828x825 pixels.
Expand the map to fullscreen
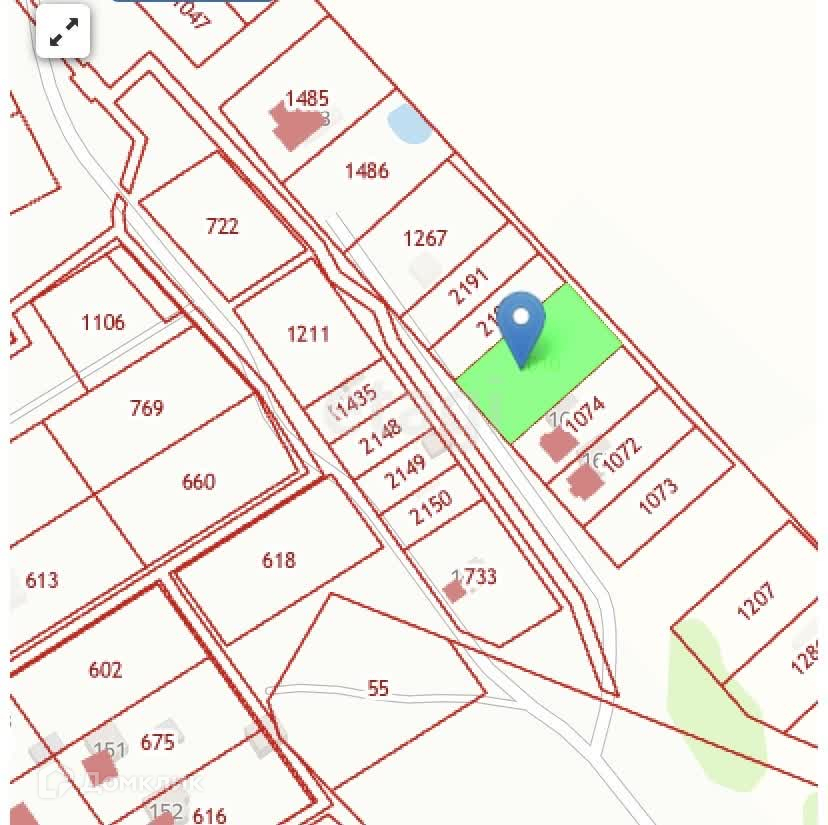[x=63, y=31]
